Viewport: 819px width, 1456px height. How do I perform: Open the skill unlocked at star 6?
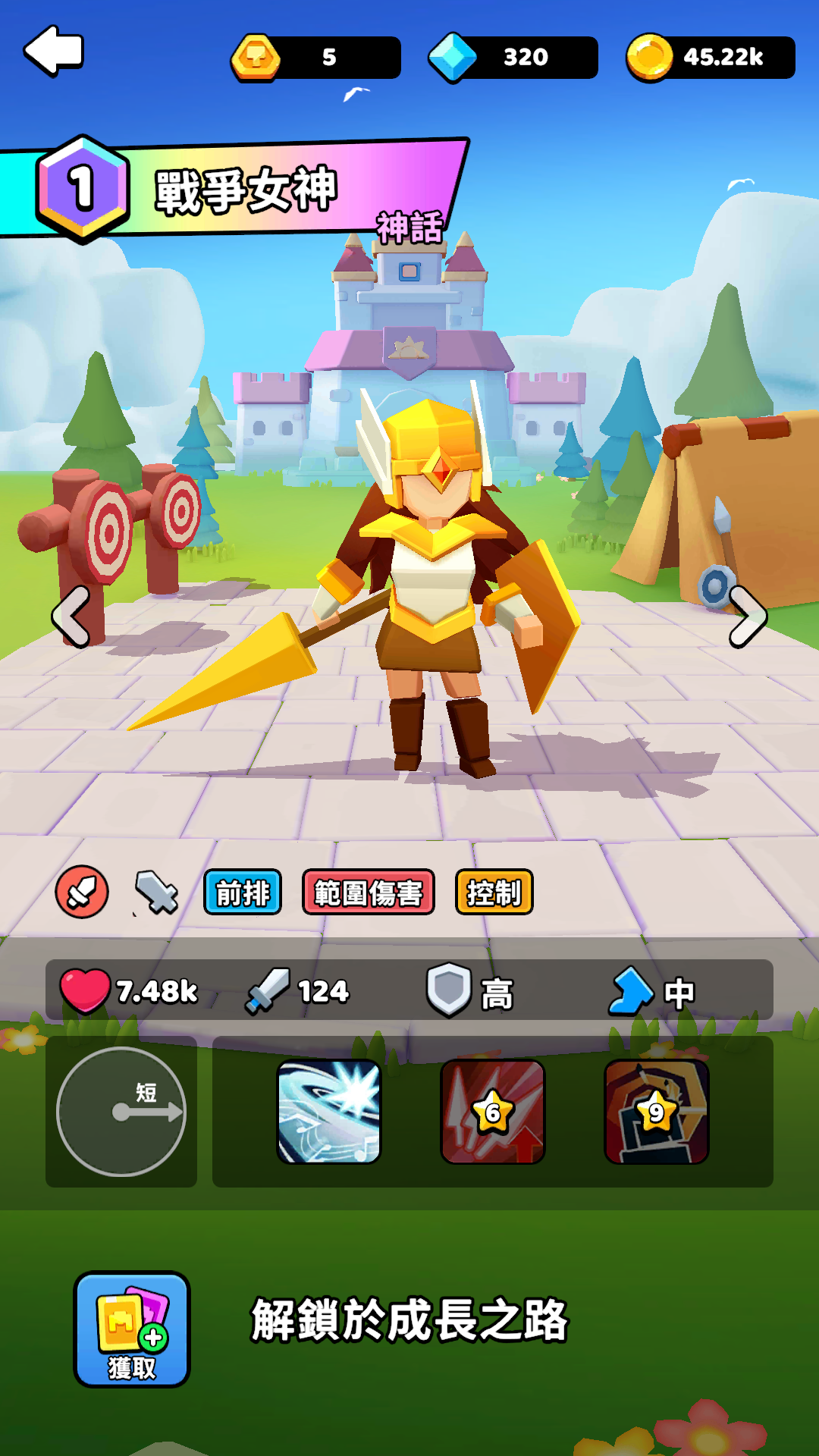tap(493, 1111)
